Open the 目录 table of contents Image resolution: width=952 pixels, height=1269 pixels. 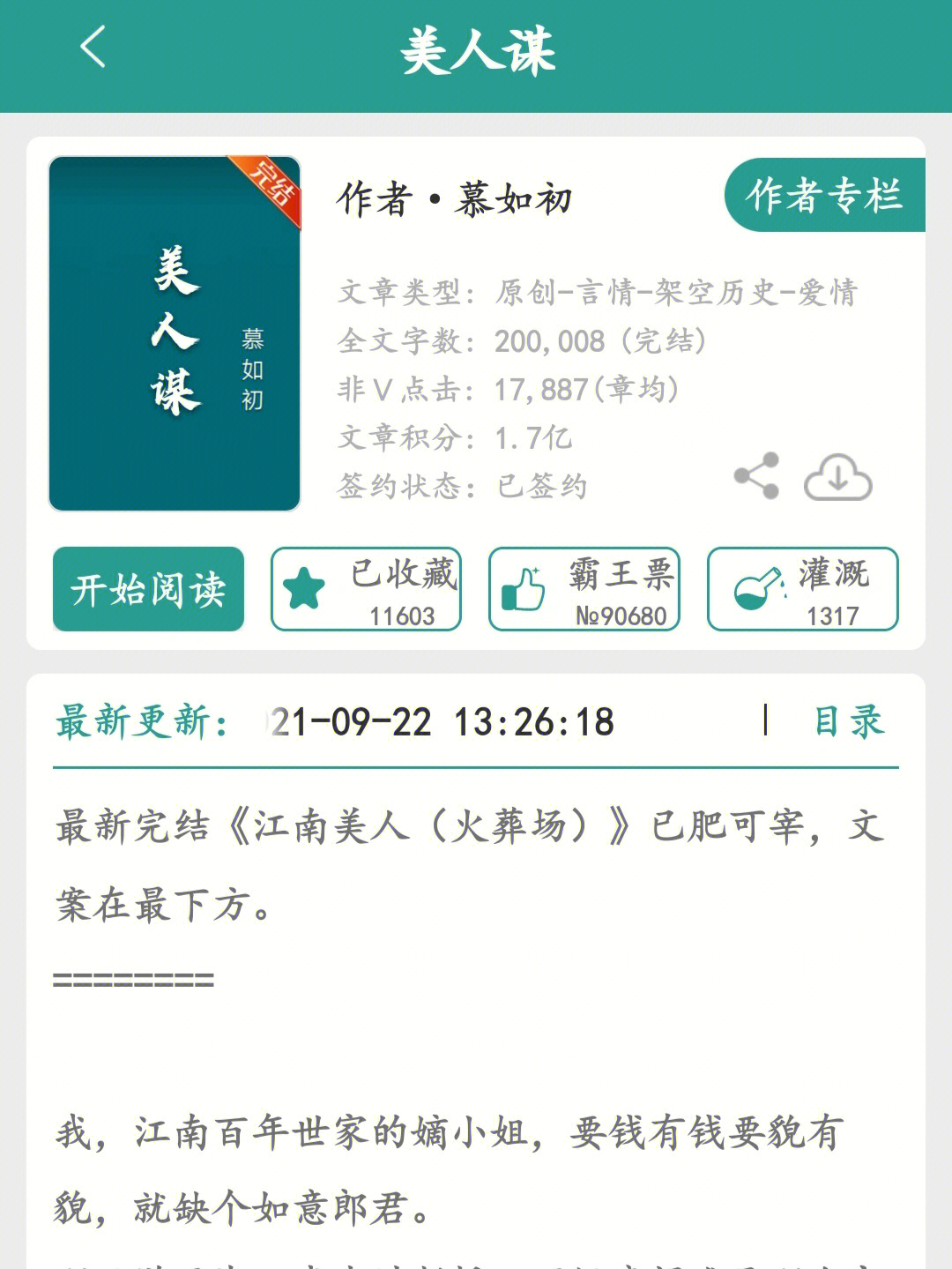tap(848, 721)
